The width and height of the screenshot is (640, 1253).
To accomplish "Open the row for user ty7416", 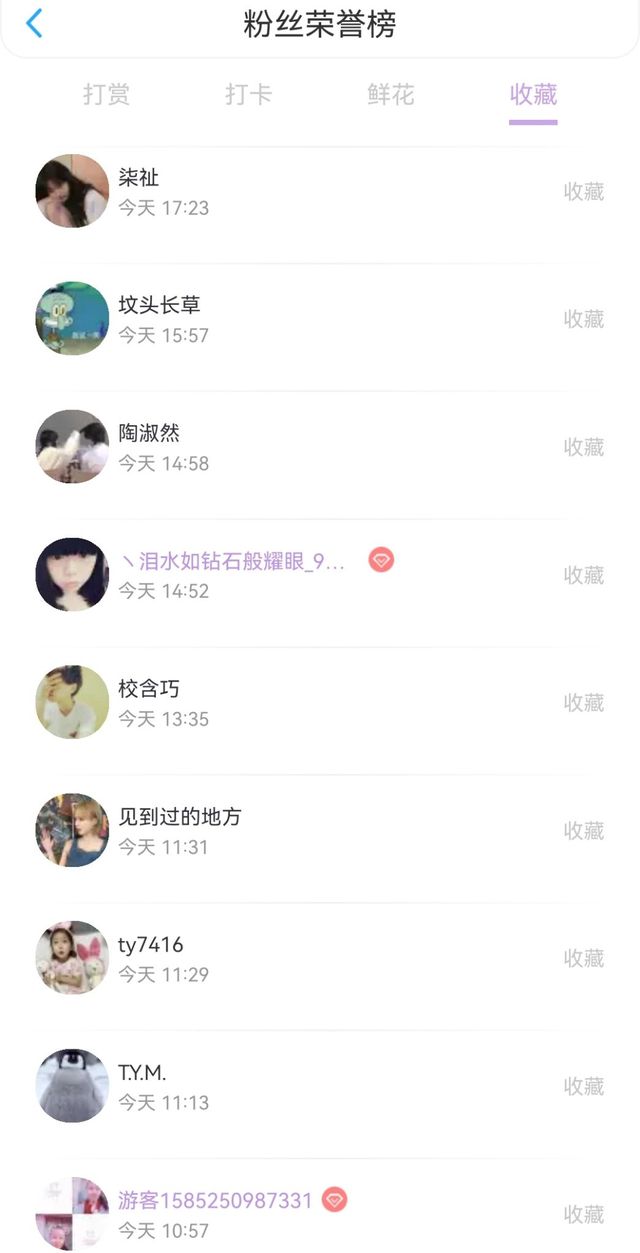I will (x=320, y=959).
